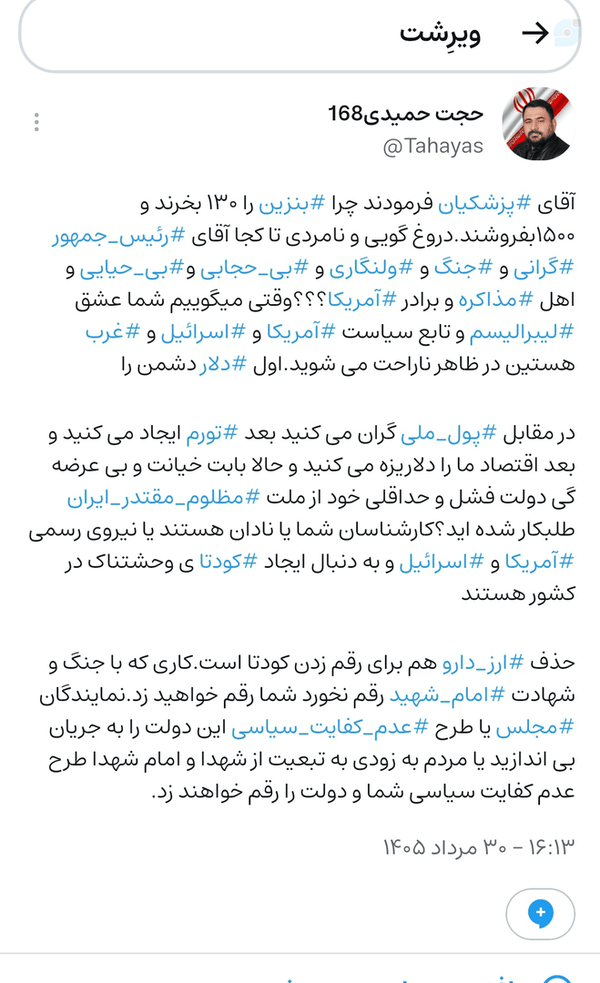Open the #لیبرالیسم hashtag

point(522,333)
